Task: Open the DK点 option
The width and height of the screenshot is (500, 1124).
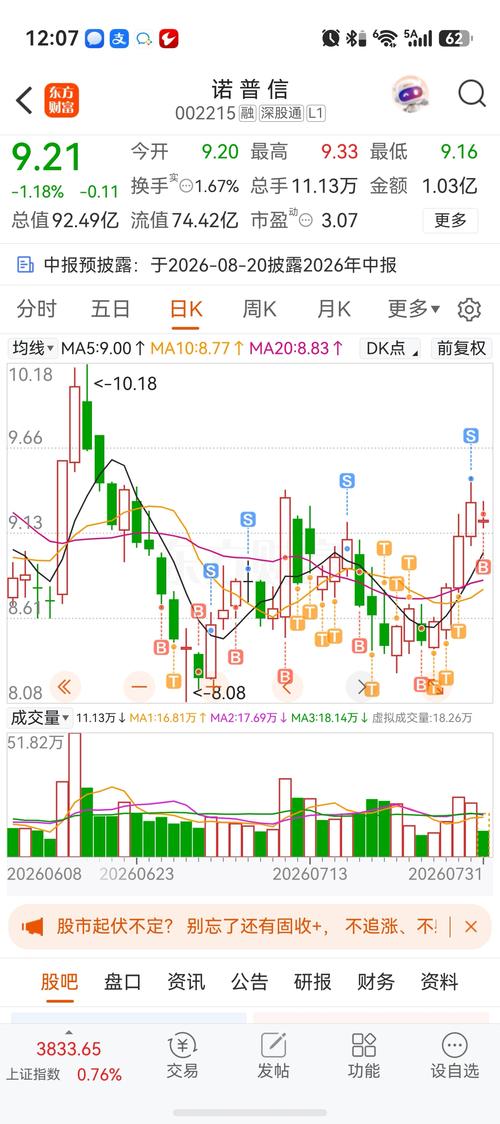Action: click(391, 348)
